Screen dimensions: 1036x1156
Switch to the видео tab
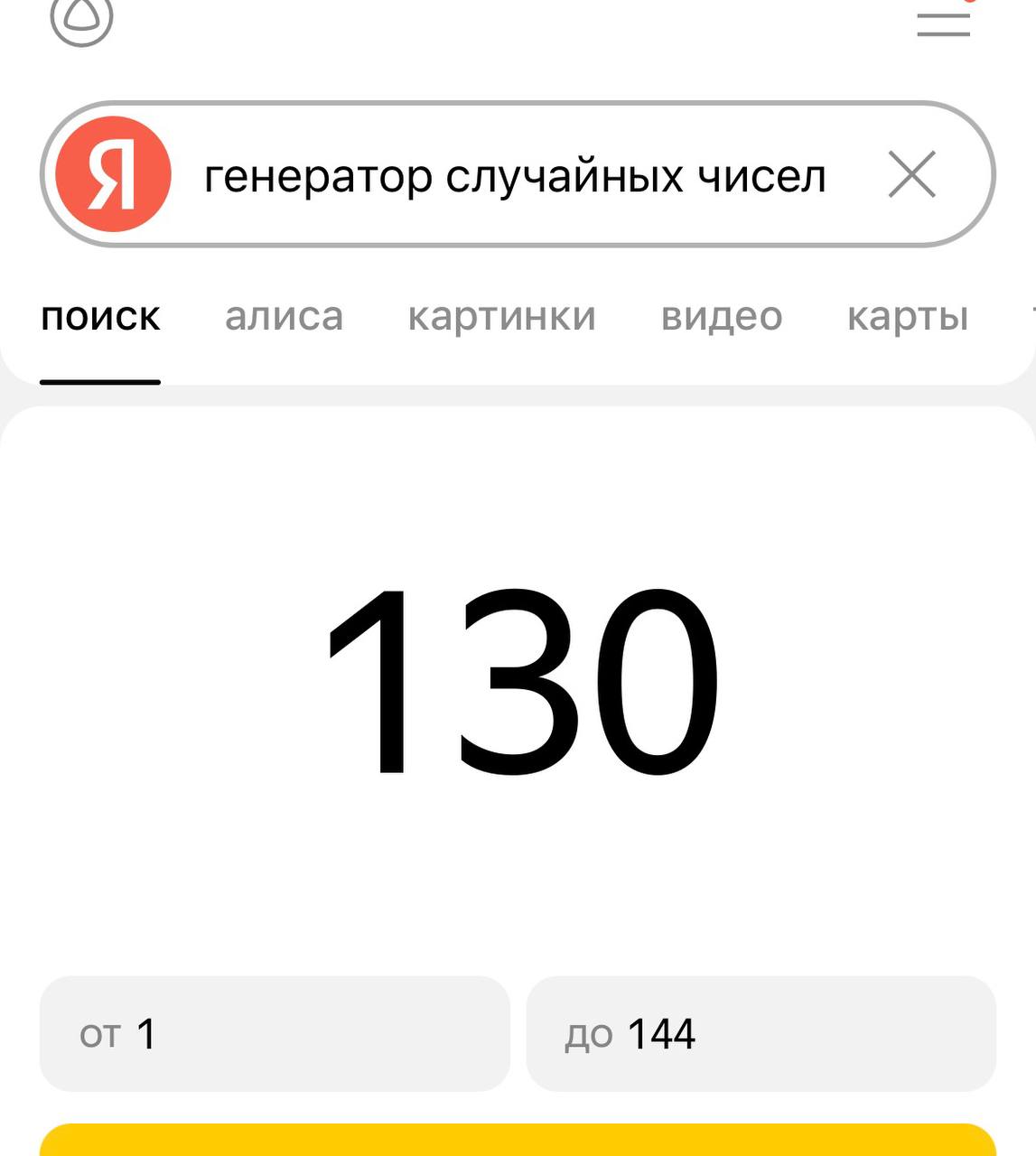click(721, 317)
